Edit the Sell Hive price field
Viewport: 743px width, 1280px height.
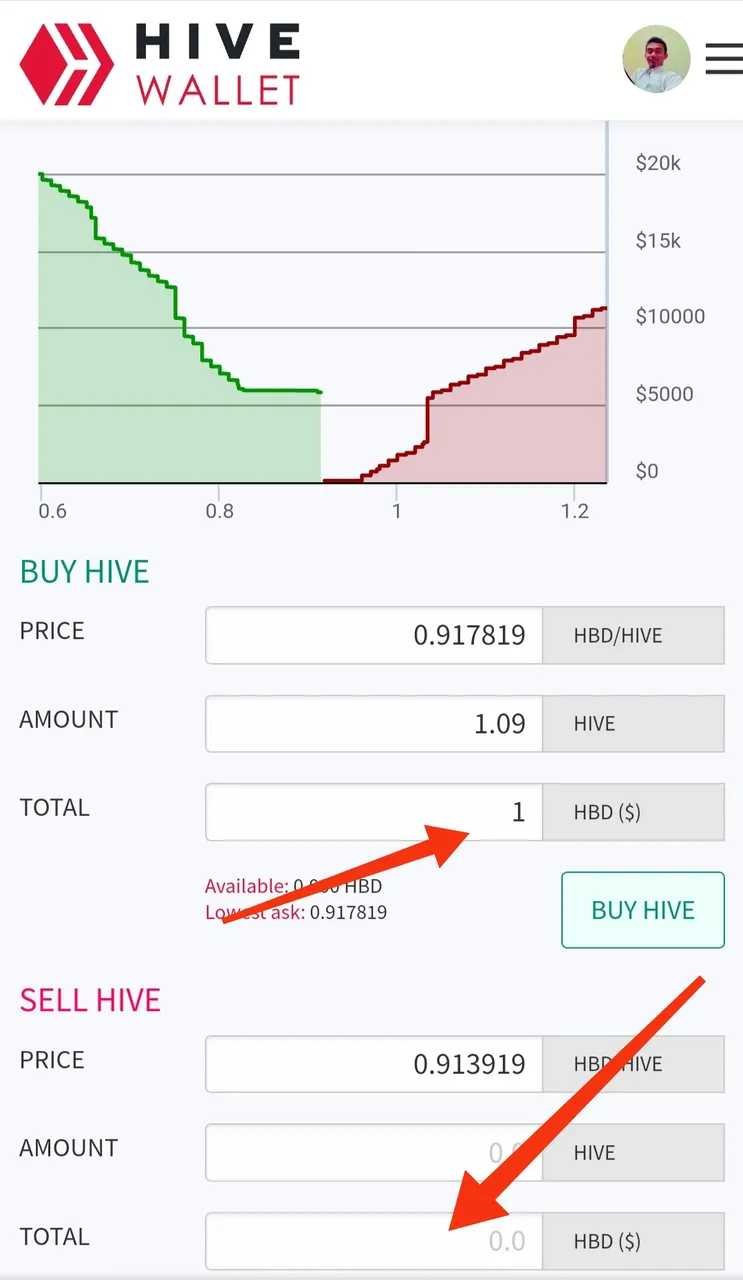[374, 1064]
